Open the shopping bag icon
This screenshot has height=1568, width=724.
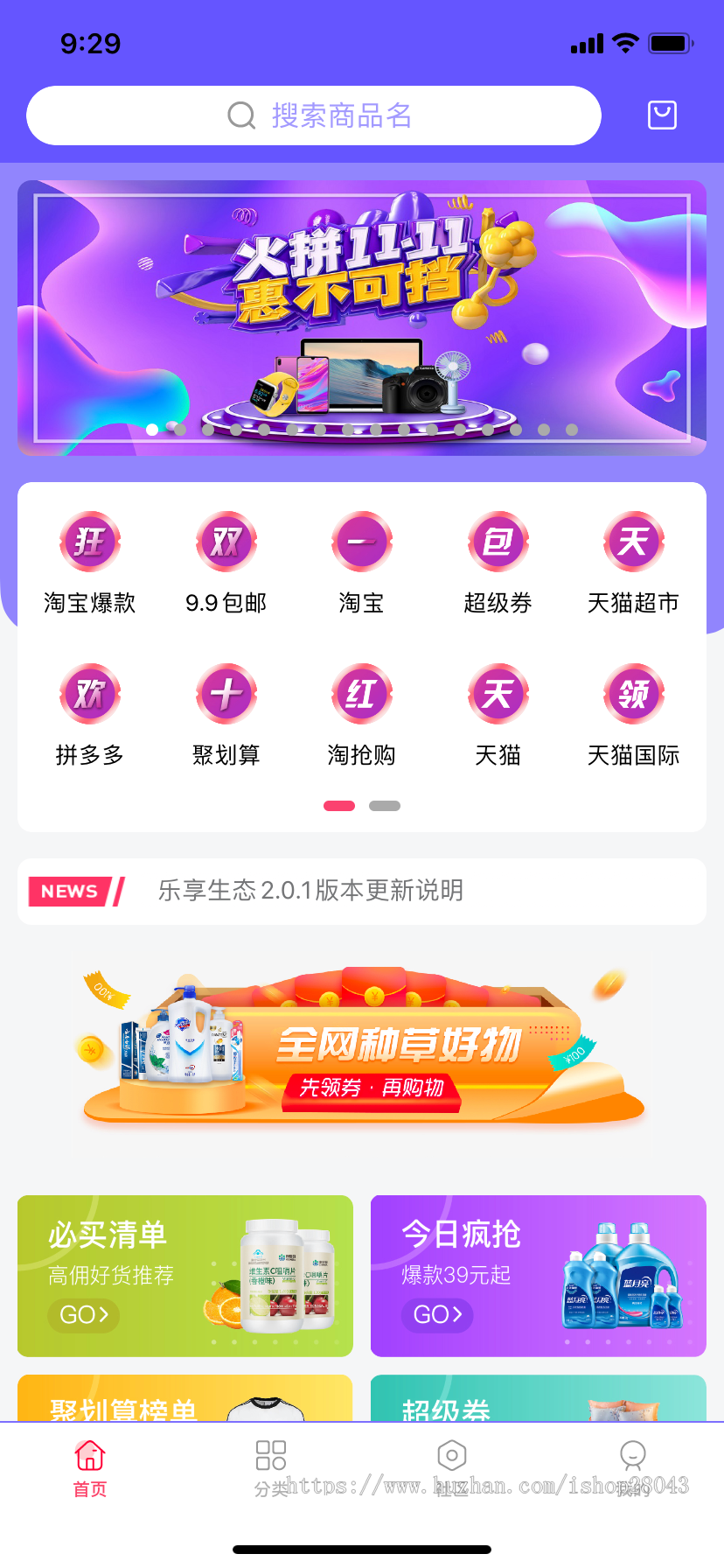point(662,115)
